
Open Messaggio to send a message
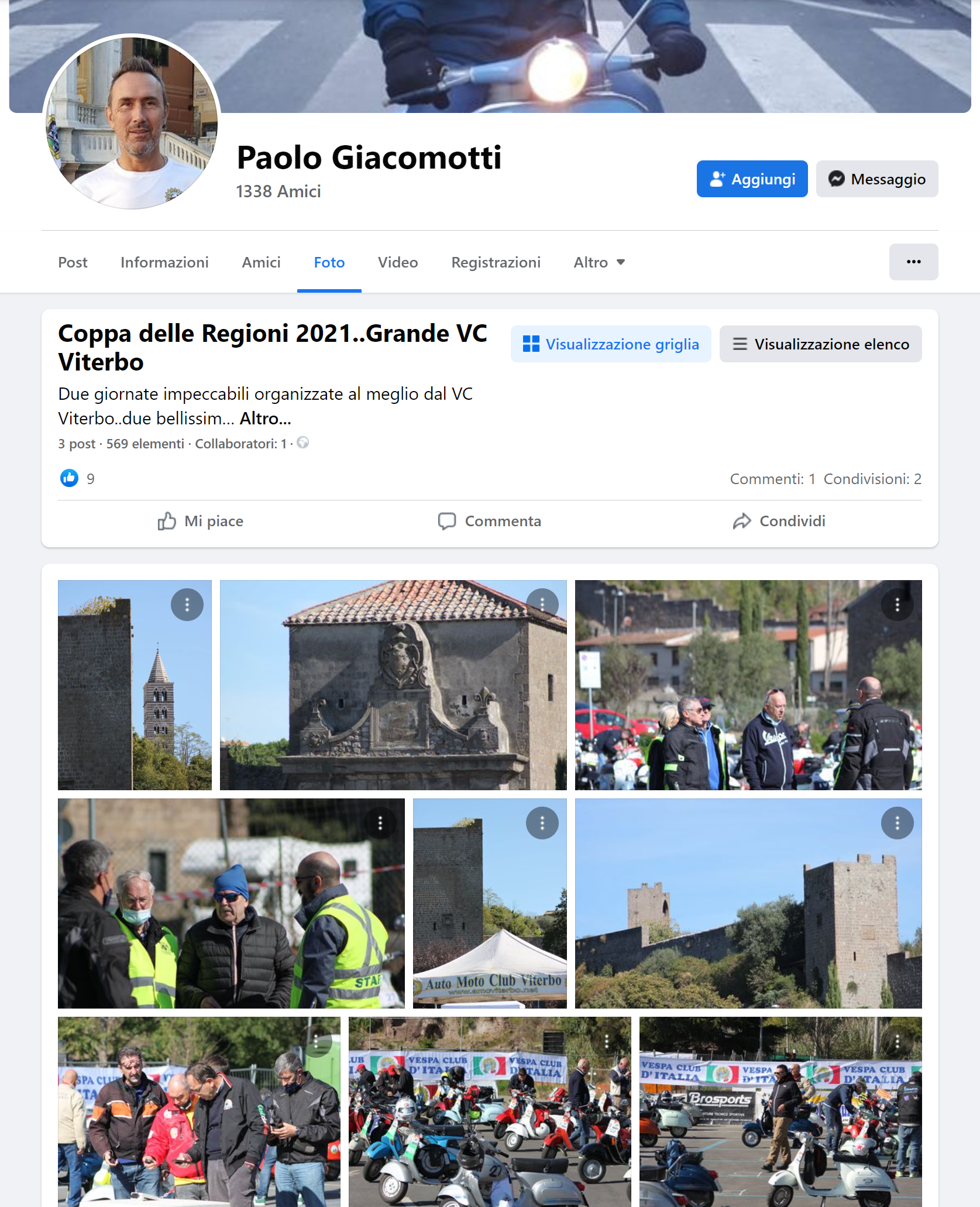(x=876, y=179)
